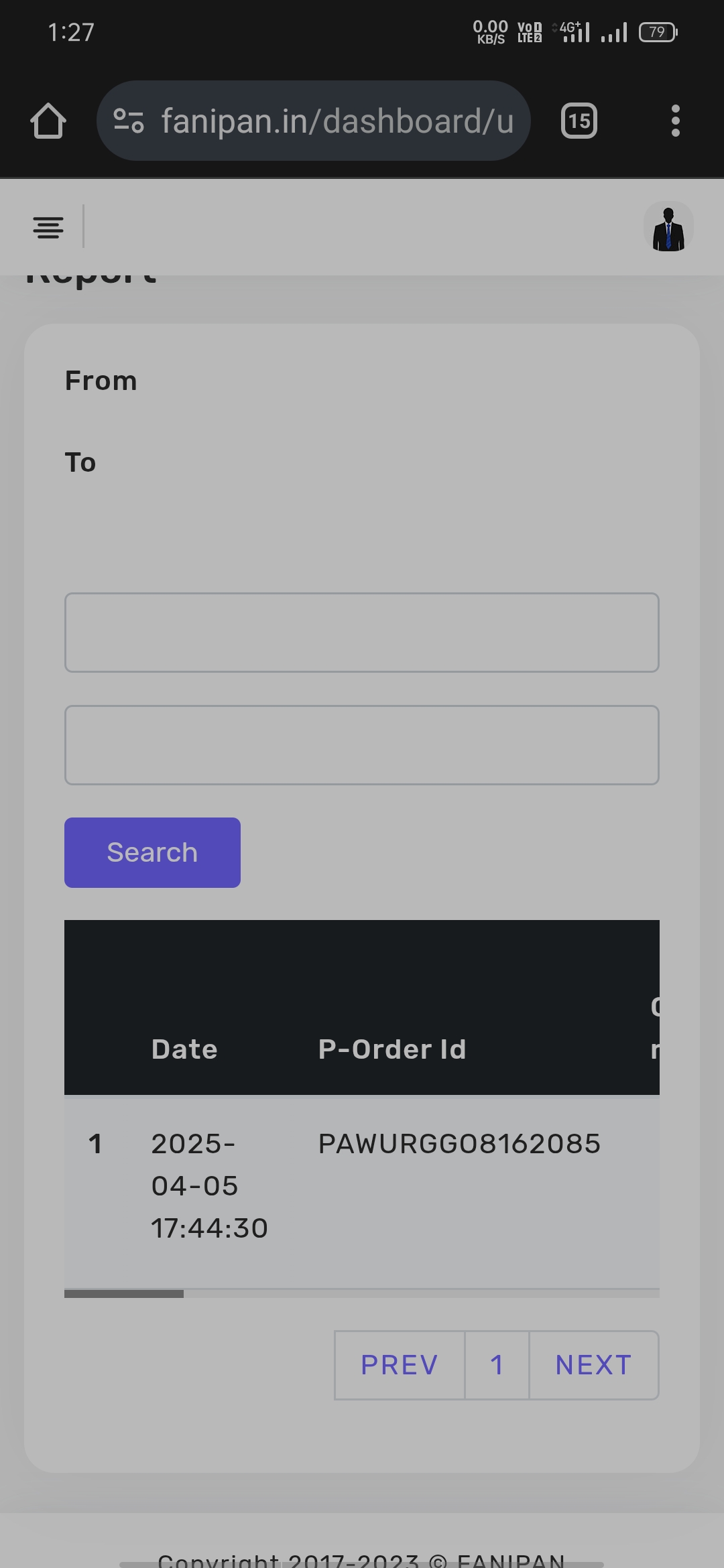Screen dimensions: 724x1568
Task: Tap the Search button
Action: (152, 852)
